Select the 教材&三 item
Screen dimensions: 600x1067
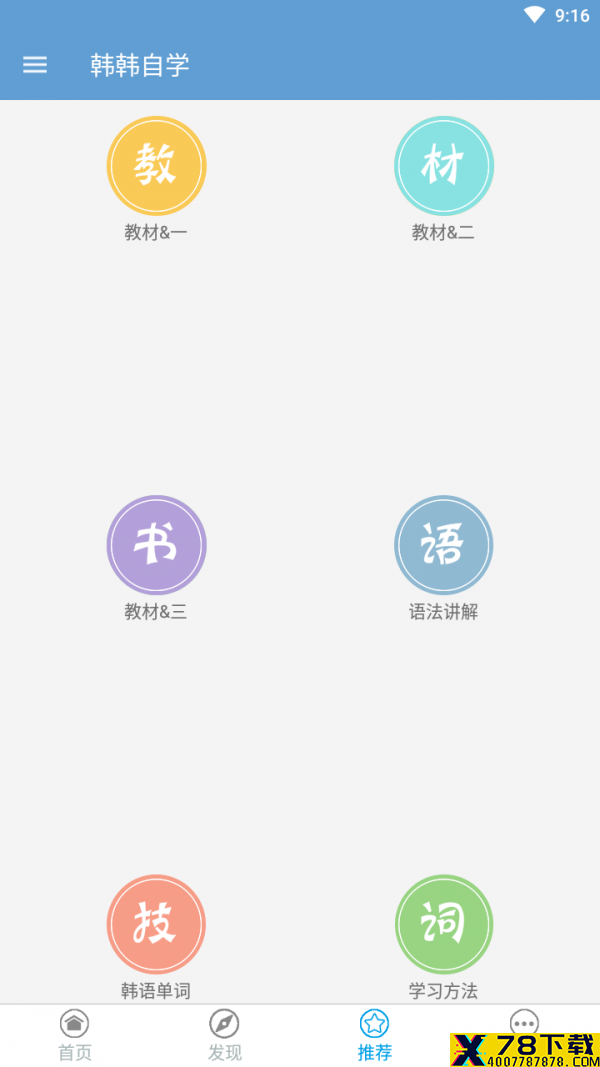coord(156,559)
